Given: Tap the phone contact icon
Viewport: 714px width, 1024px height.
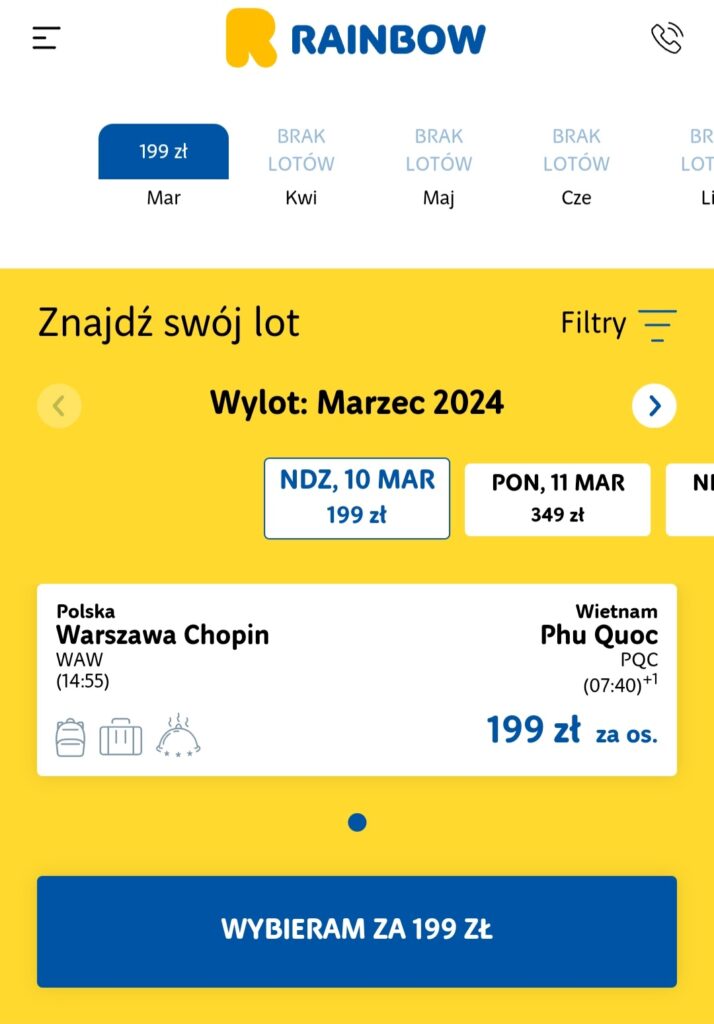Looking at the screenshot, I should pyautogui.click(x=666, y=38).
